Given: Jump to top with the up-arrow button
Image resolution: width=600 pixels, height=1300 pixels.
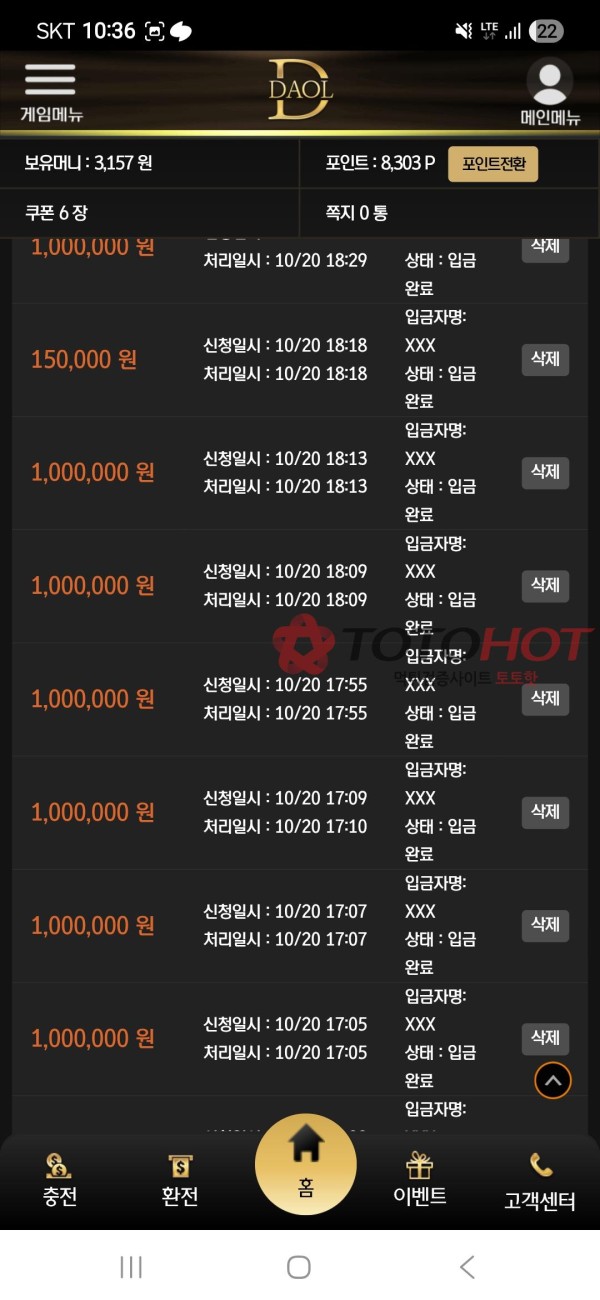Looking at the screenshot, I should click(x=553, y=1080).
